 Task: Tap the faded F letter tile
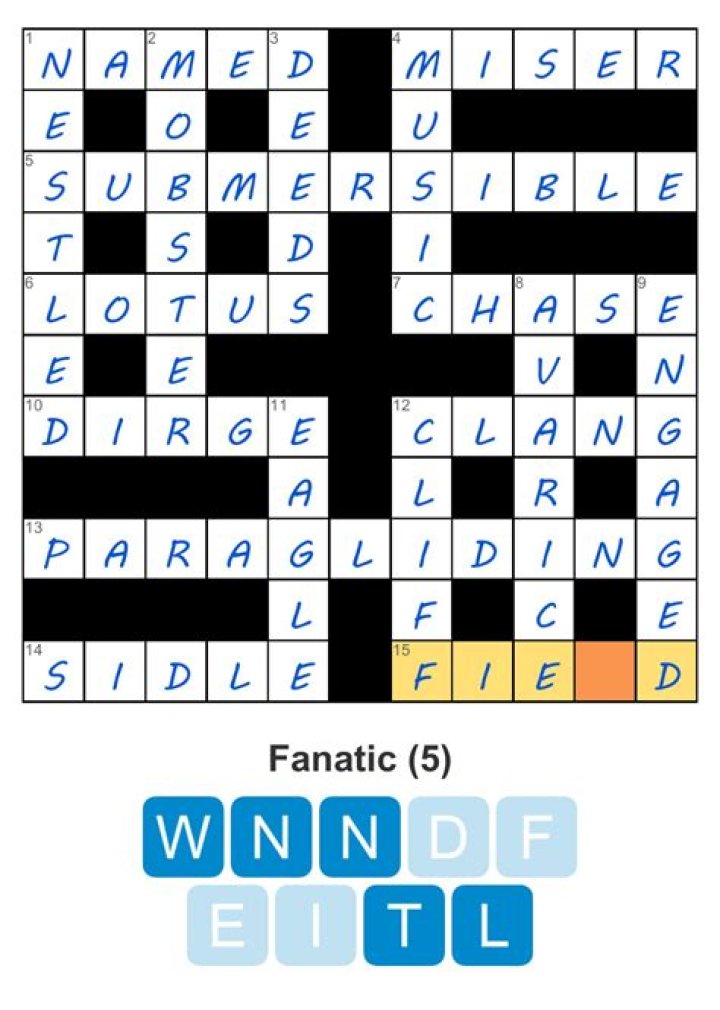pos(536,837)
